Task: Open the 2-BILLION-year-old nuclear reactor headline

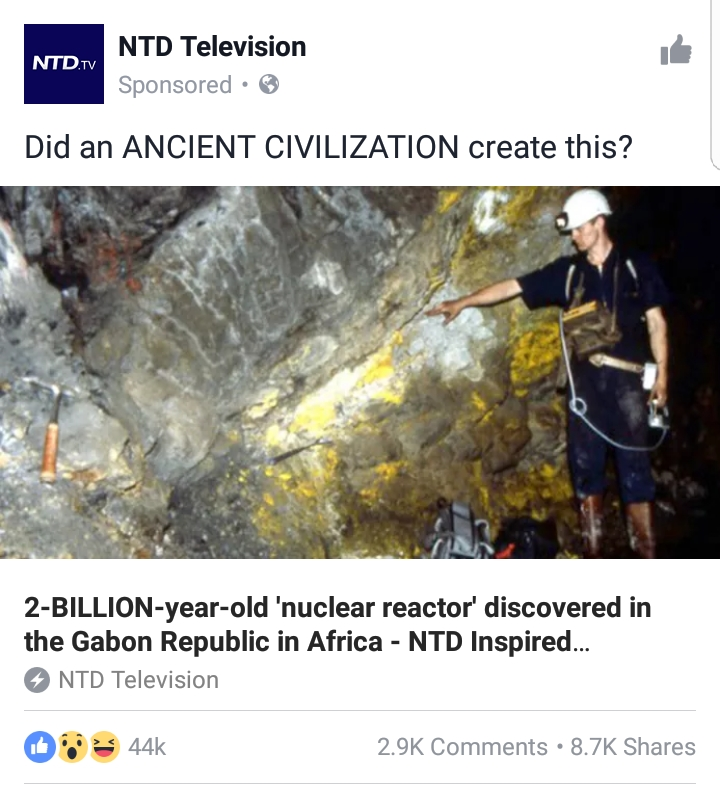Action: [337, 624]
